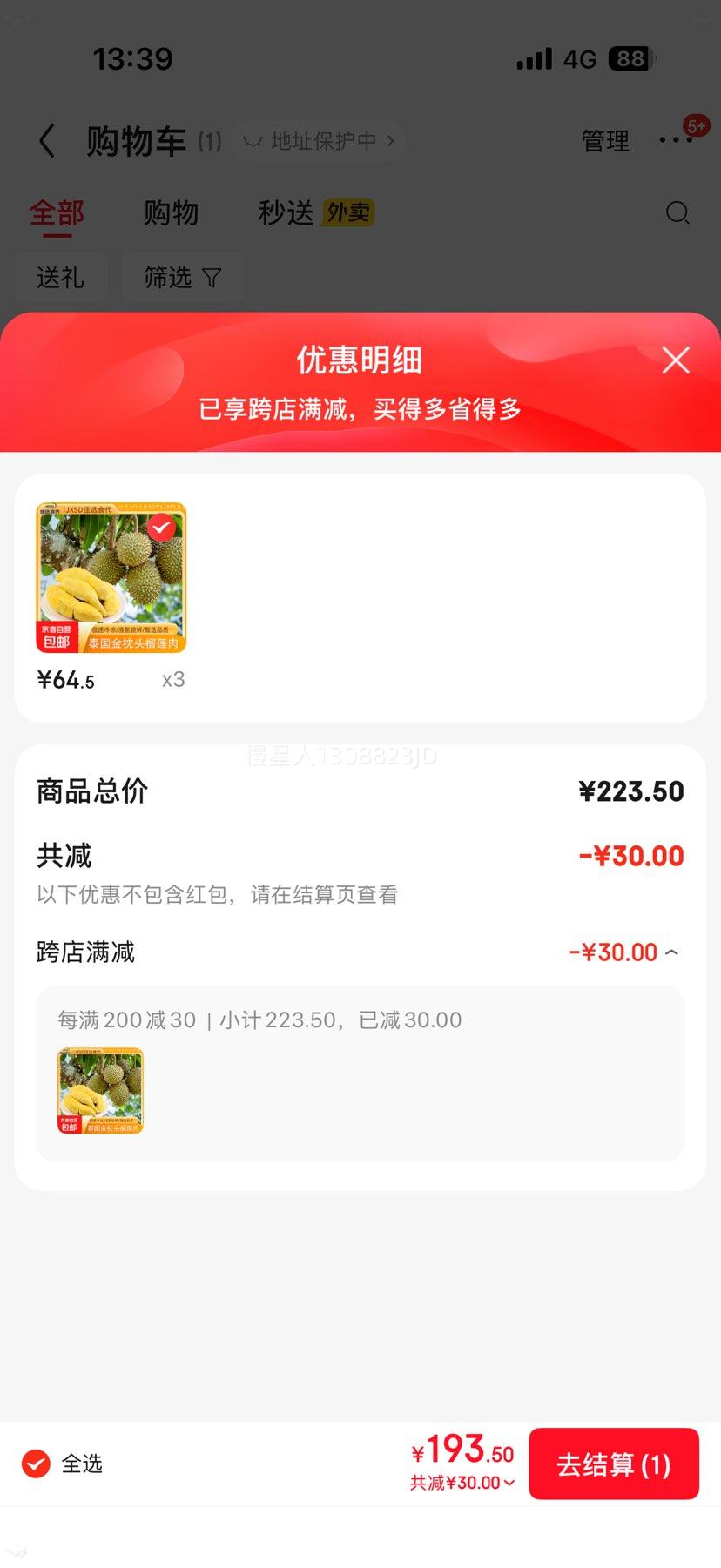Open the address chevron next to 地址保护中

390,140
